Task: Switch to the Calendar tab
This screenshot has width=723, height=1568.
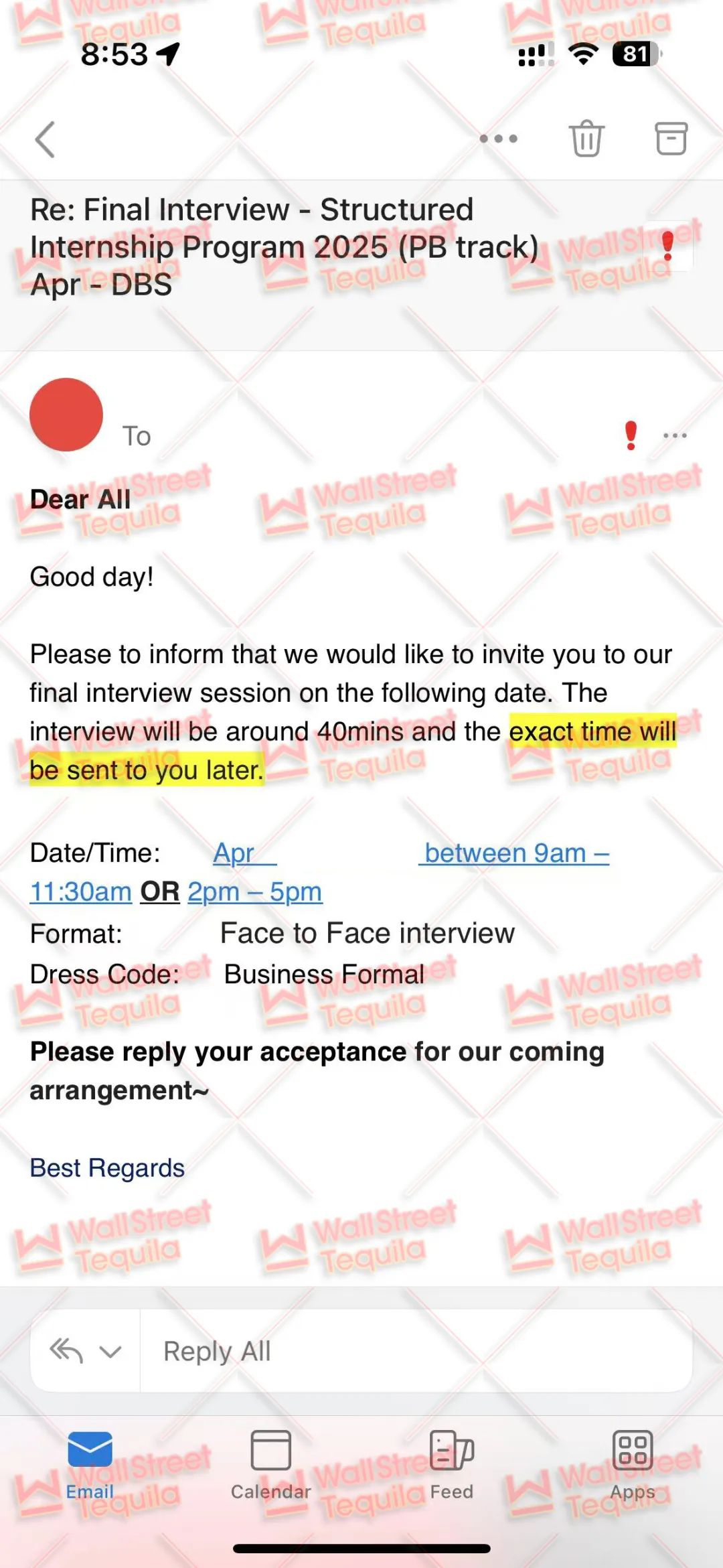Action: point(270,1466)
